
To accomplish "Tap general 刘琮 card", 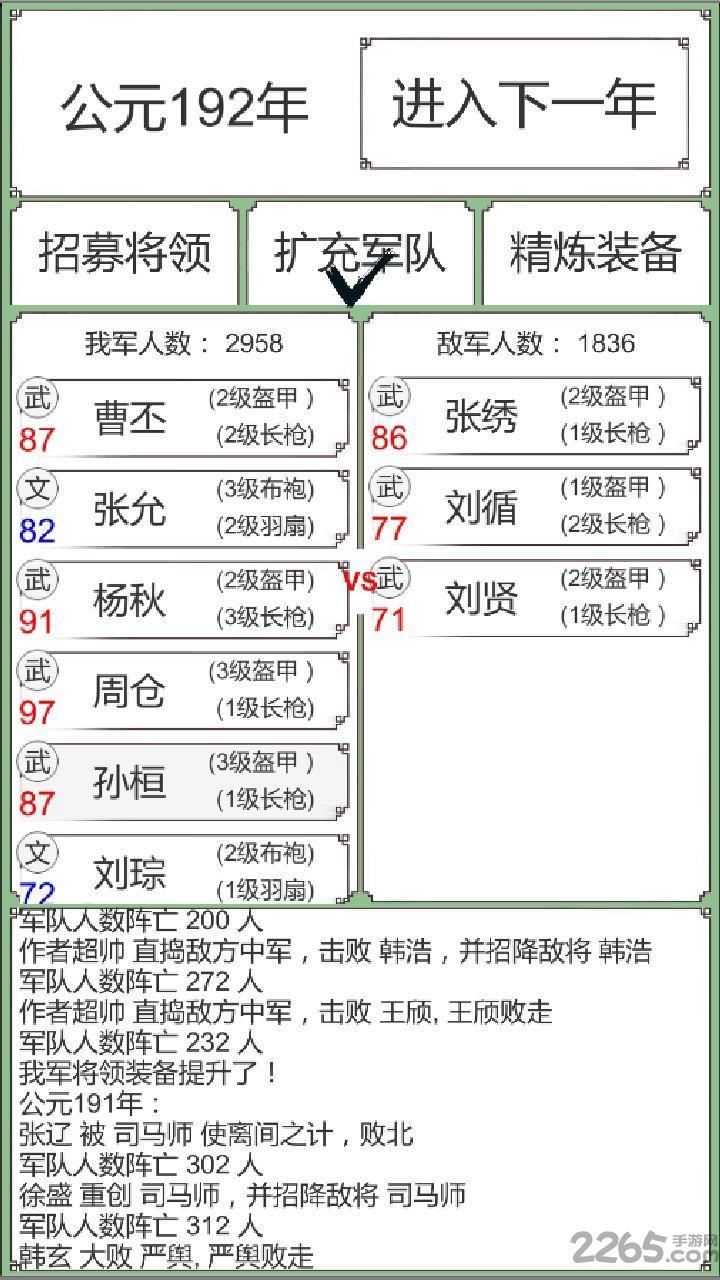I will (185, 870).
